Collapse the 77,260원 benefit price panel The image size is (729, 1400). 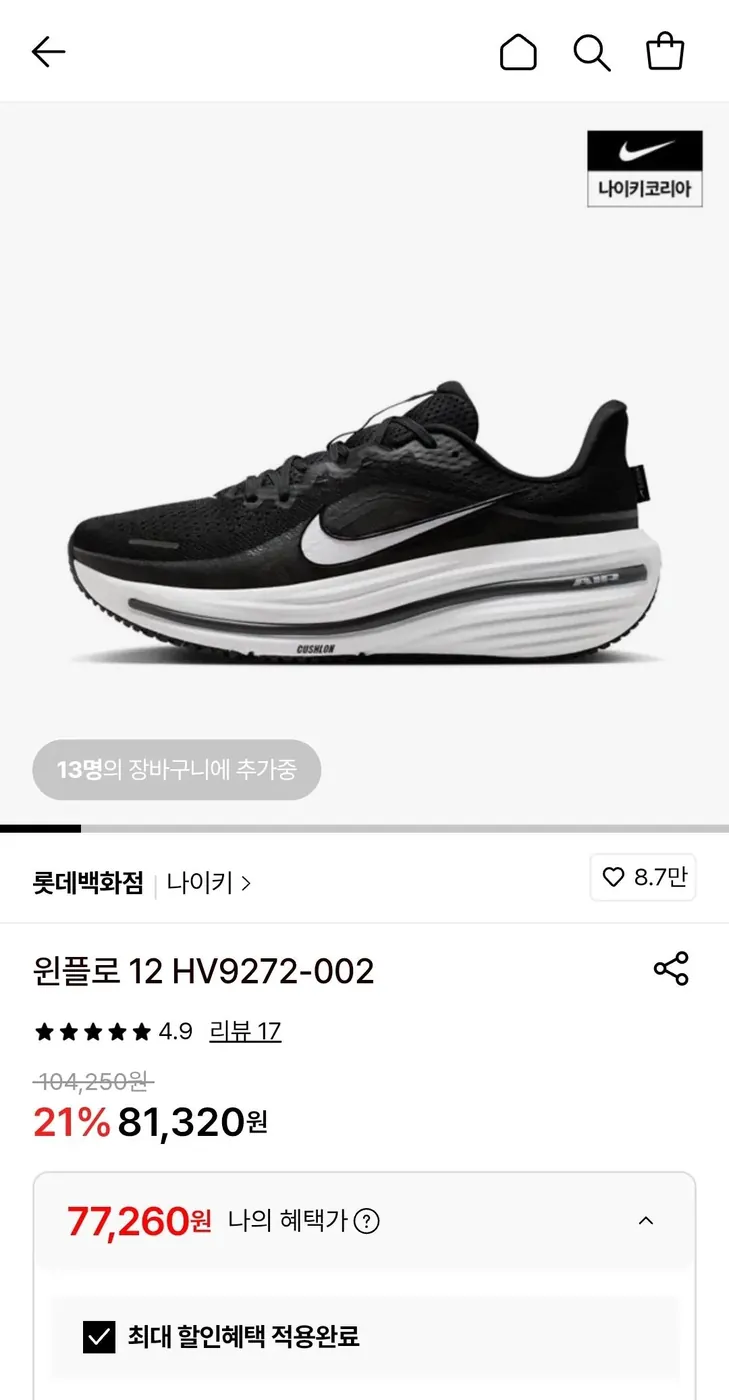click(646, 1221)
